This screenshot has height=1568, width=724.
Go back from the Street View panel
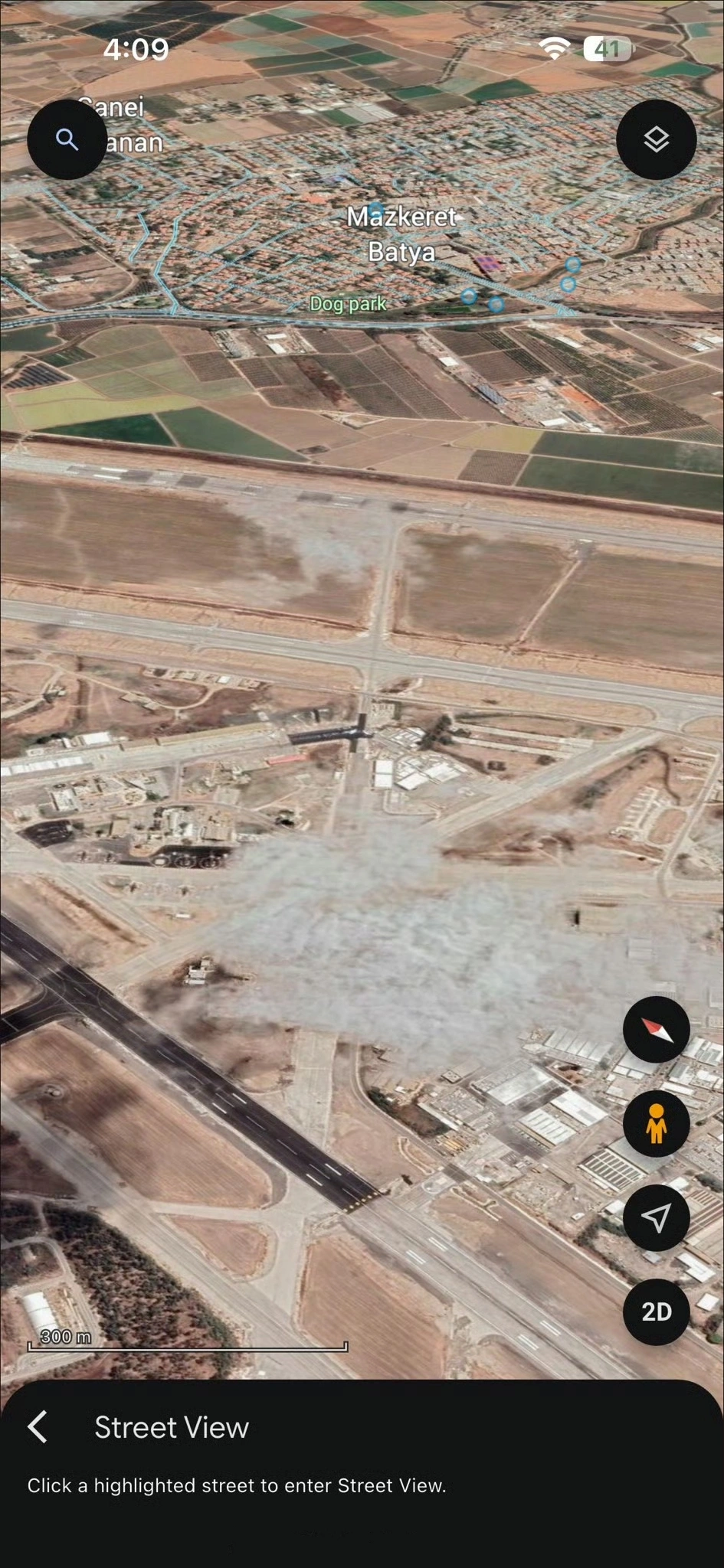(x=38, y=1427)
